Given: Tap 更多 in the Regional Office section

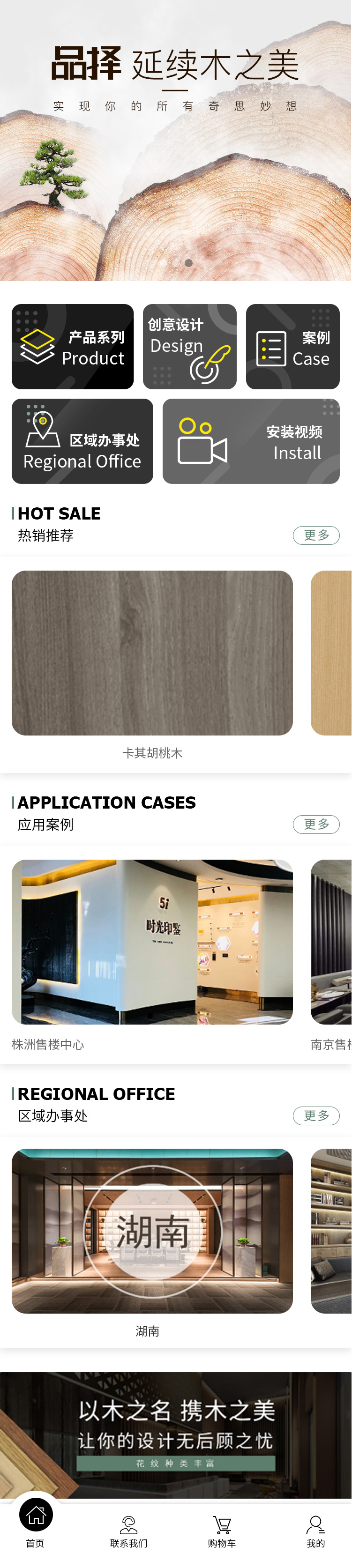Looking at the screenshot, I should click(x=315, y=1115).
